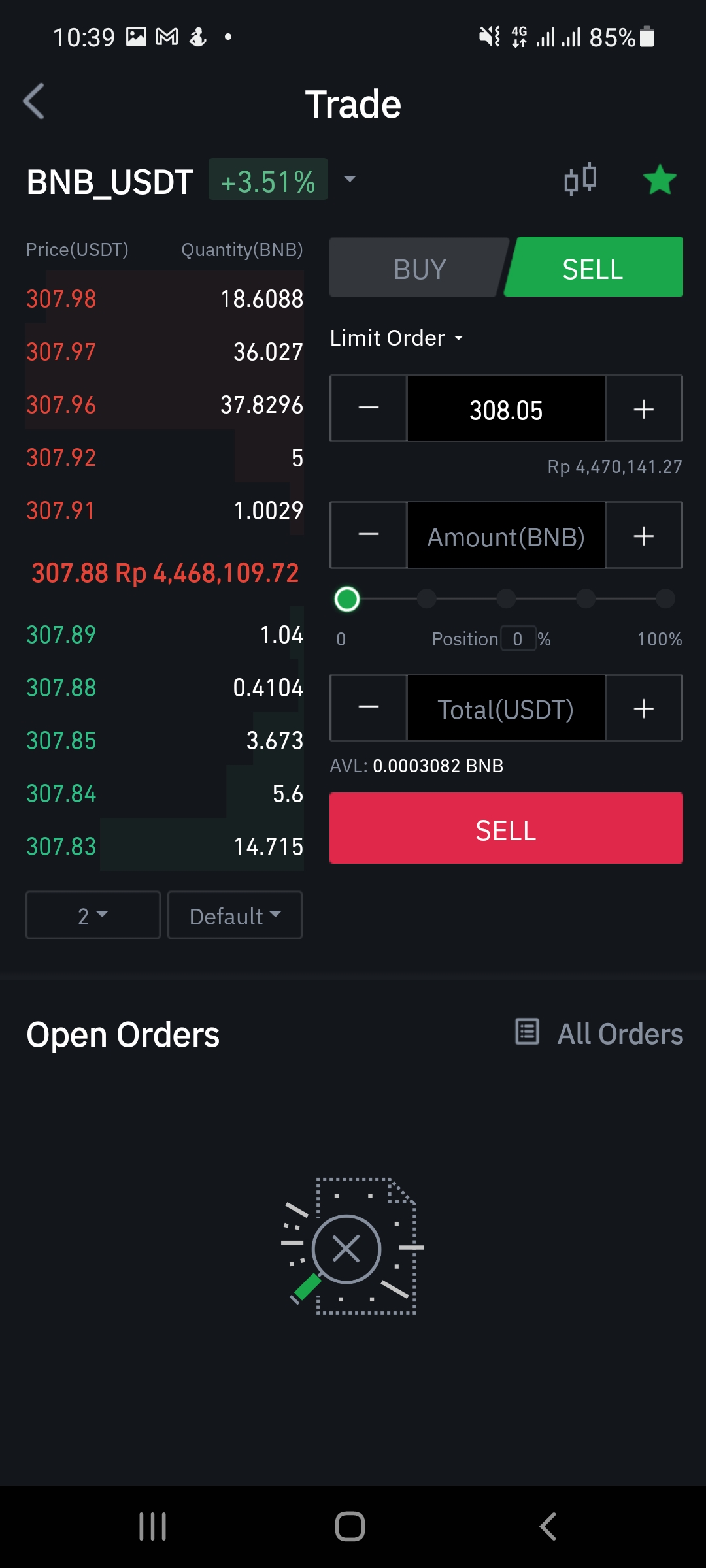Open the BNB_USDT pair selector dropdown
706x1568 pixels.
click(350, 179)
